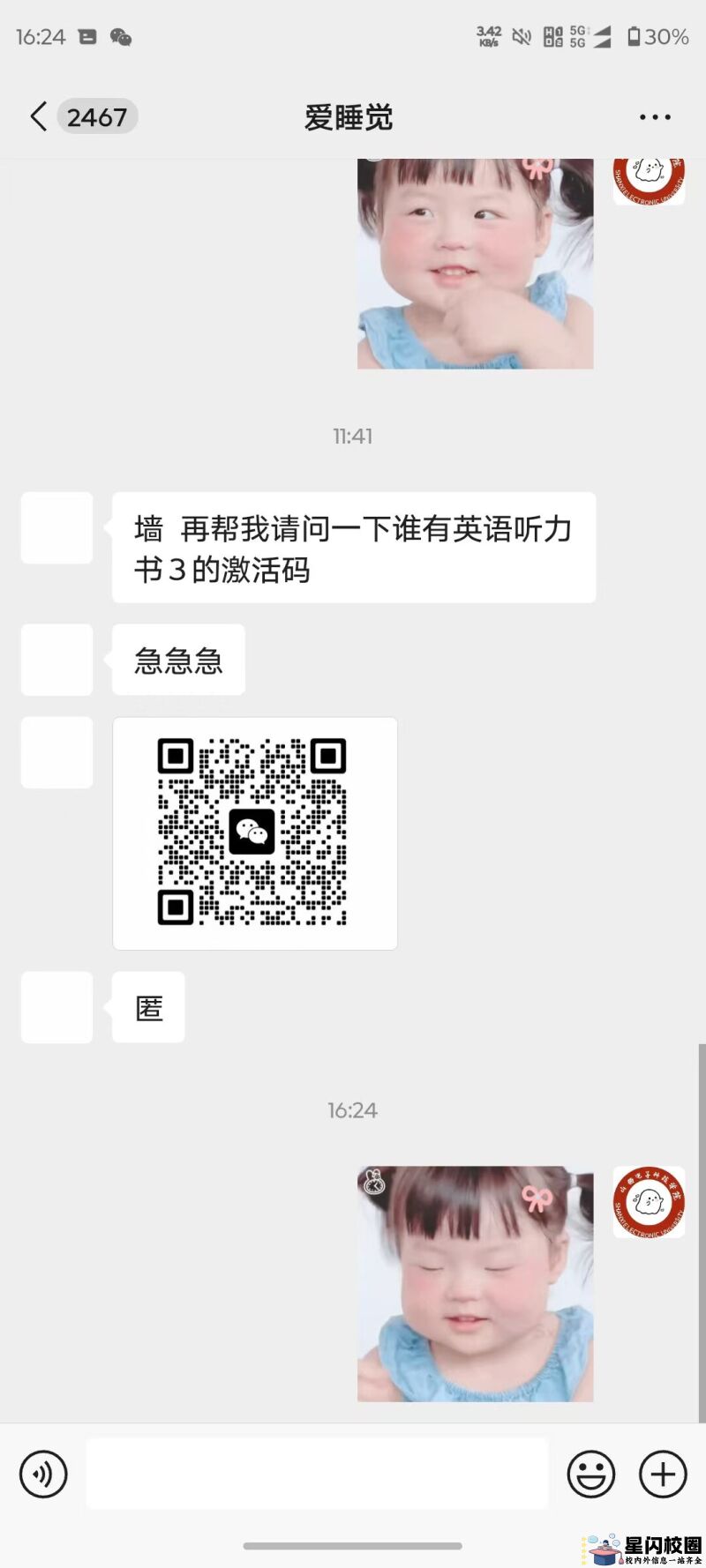
Task: Focus the message text field
Action: pyautogui.click(x=317, y=1474)
